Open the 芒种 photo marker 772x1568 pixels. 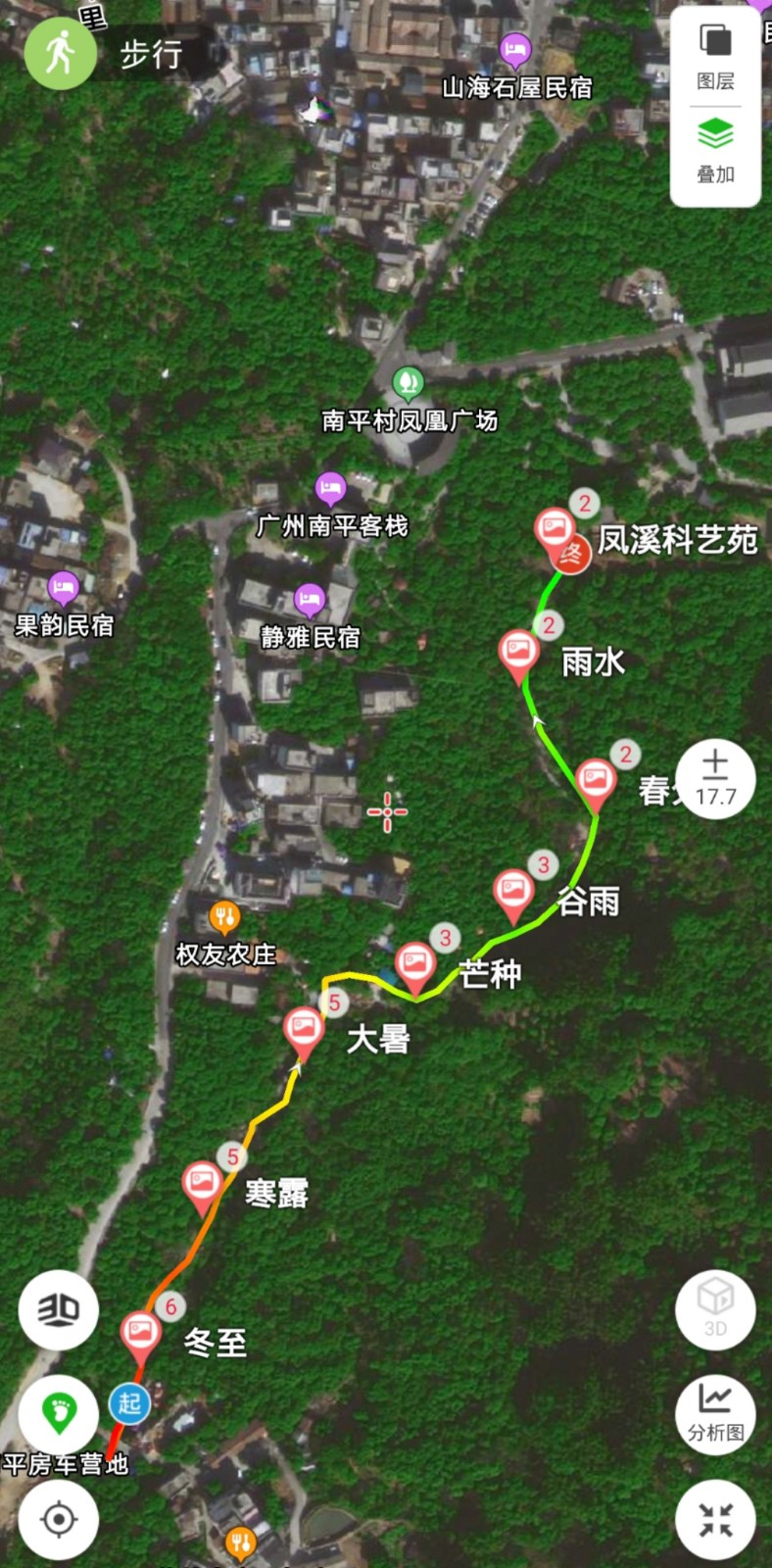click(x=415, y=962)
